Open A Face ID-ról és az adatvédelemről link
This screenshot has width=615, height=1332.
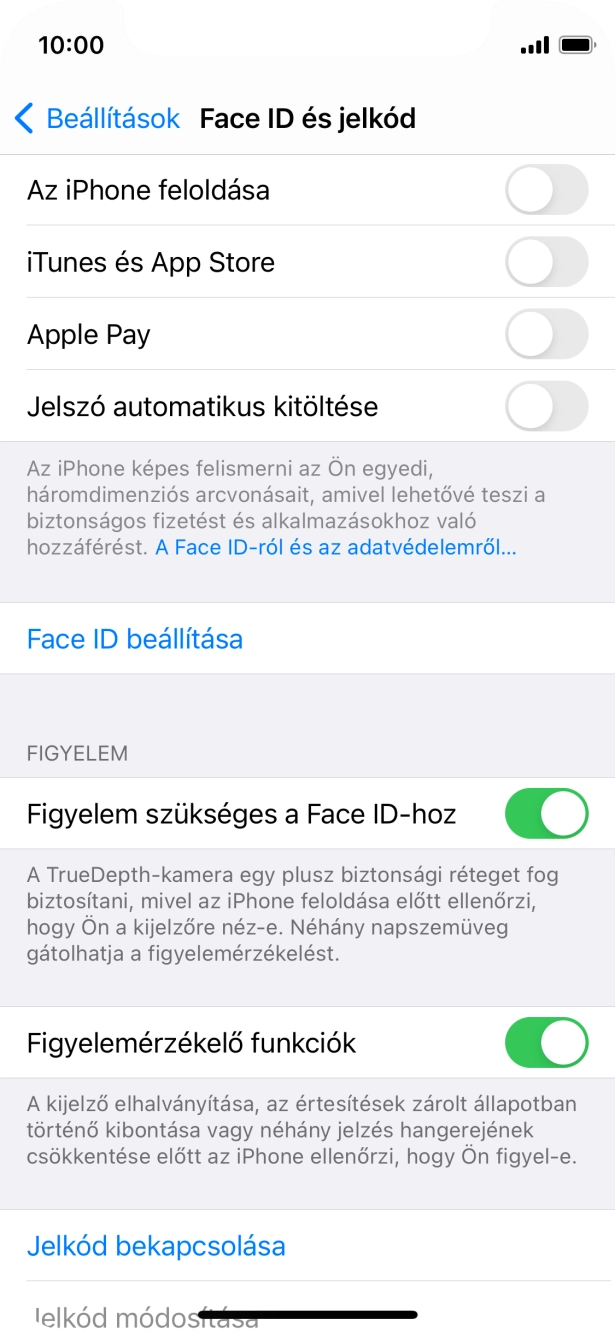click(x=335, y=548)
